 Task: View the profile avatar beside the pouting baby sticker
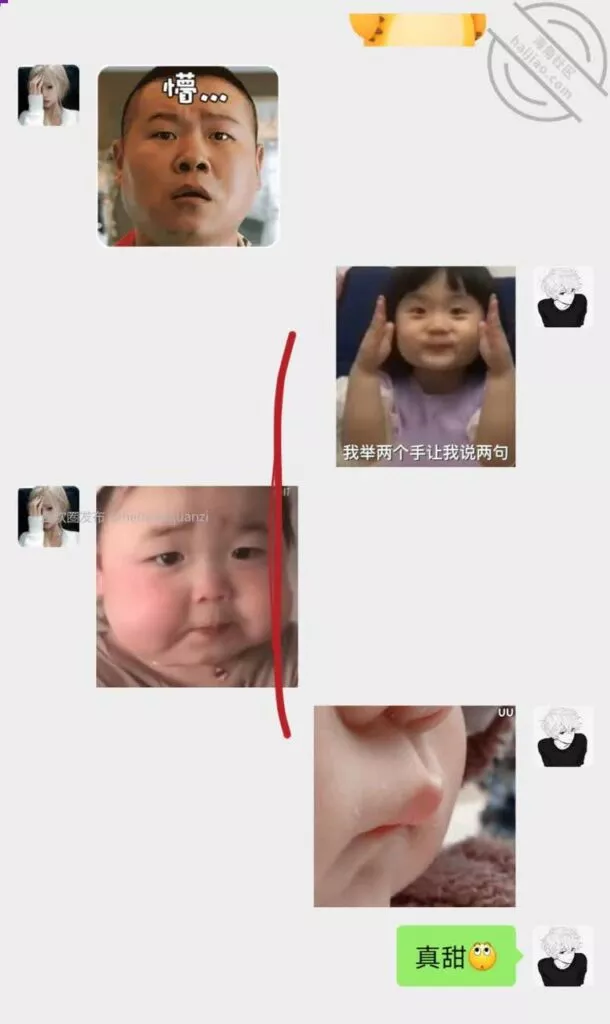click(48, 516)
